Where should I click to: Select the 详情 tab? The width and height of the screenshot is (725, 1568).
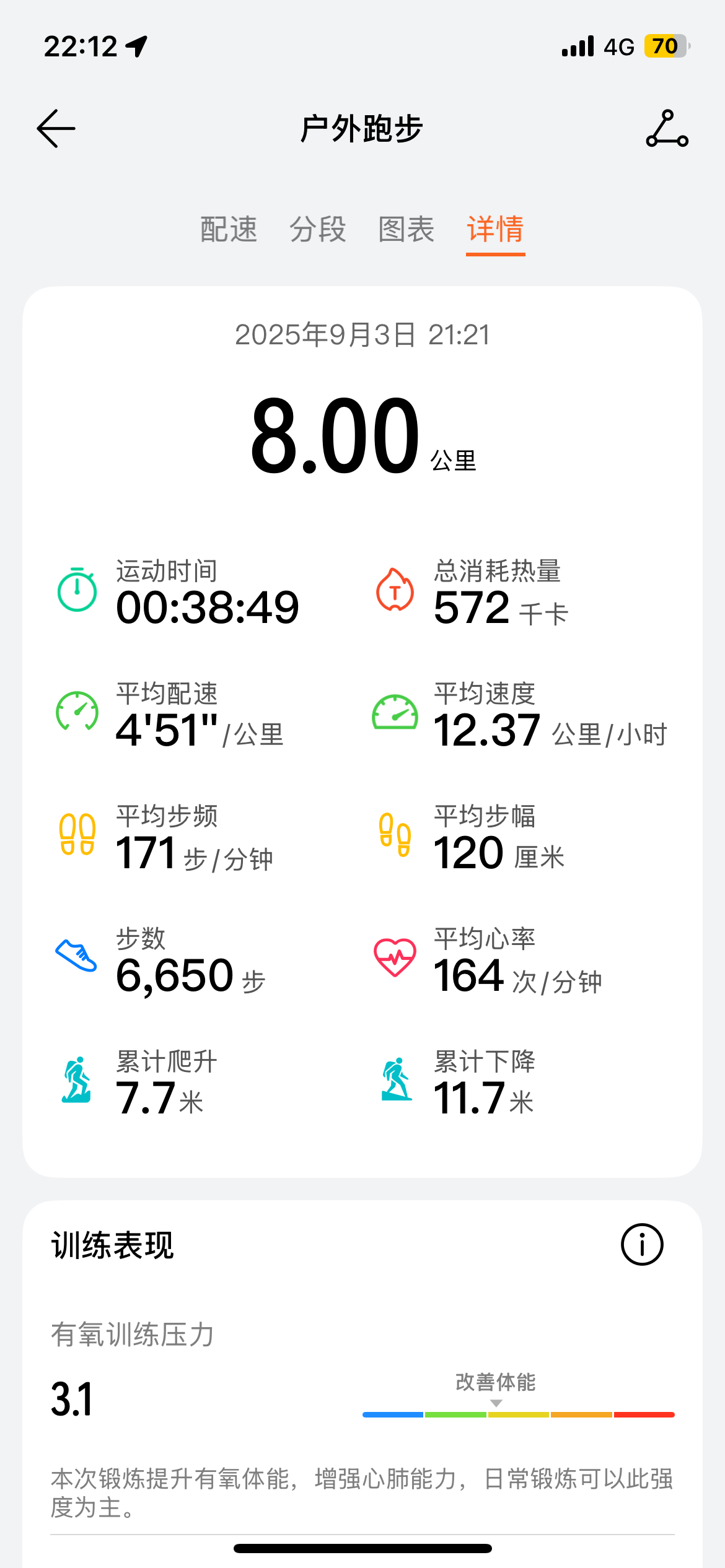pyautogui.click(x=496, y=229)
